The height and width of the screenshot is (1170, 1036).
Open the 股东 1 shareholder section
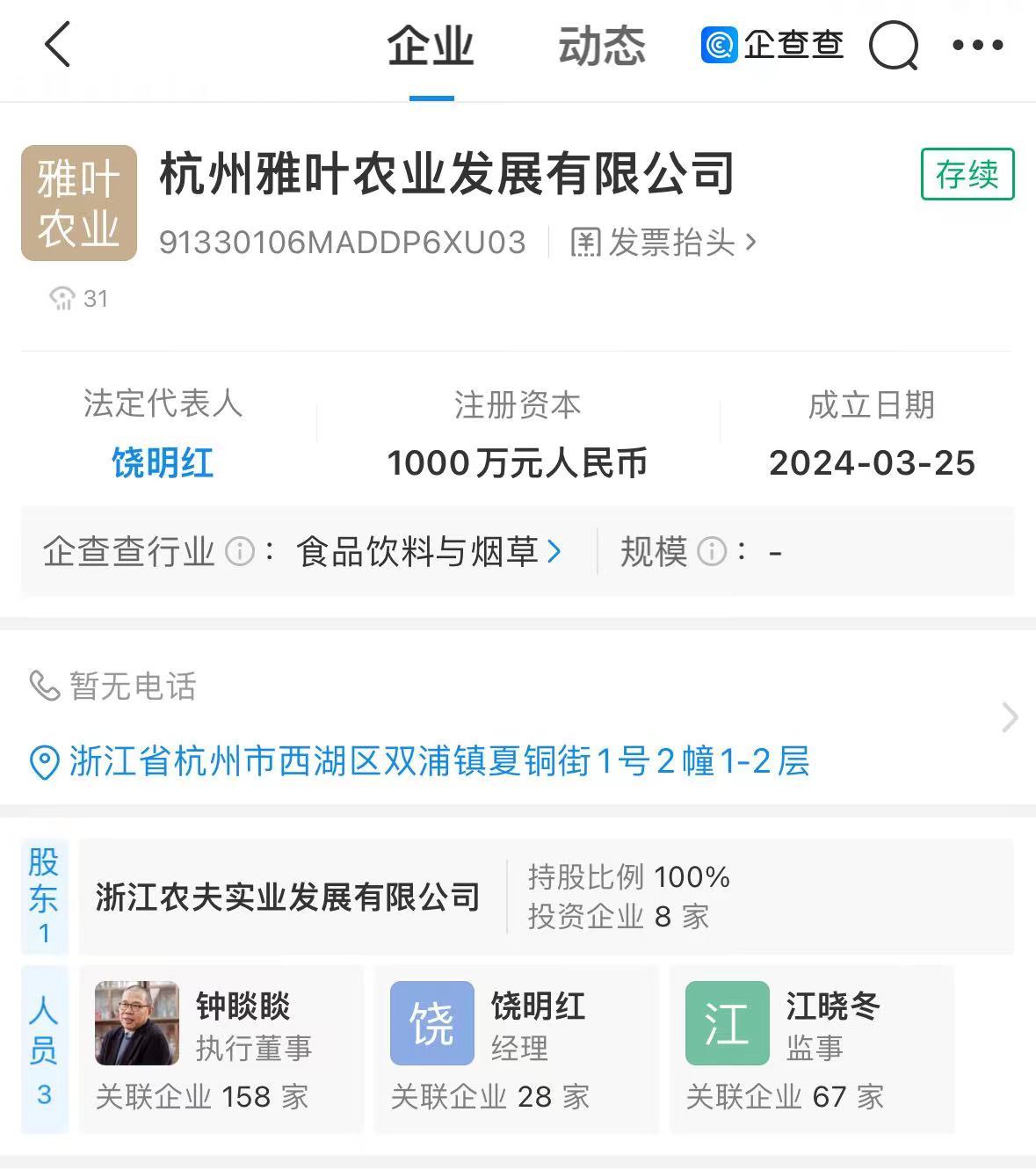[44, 897]
